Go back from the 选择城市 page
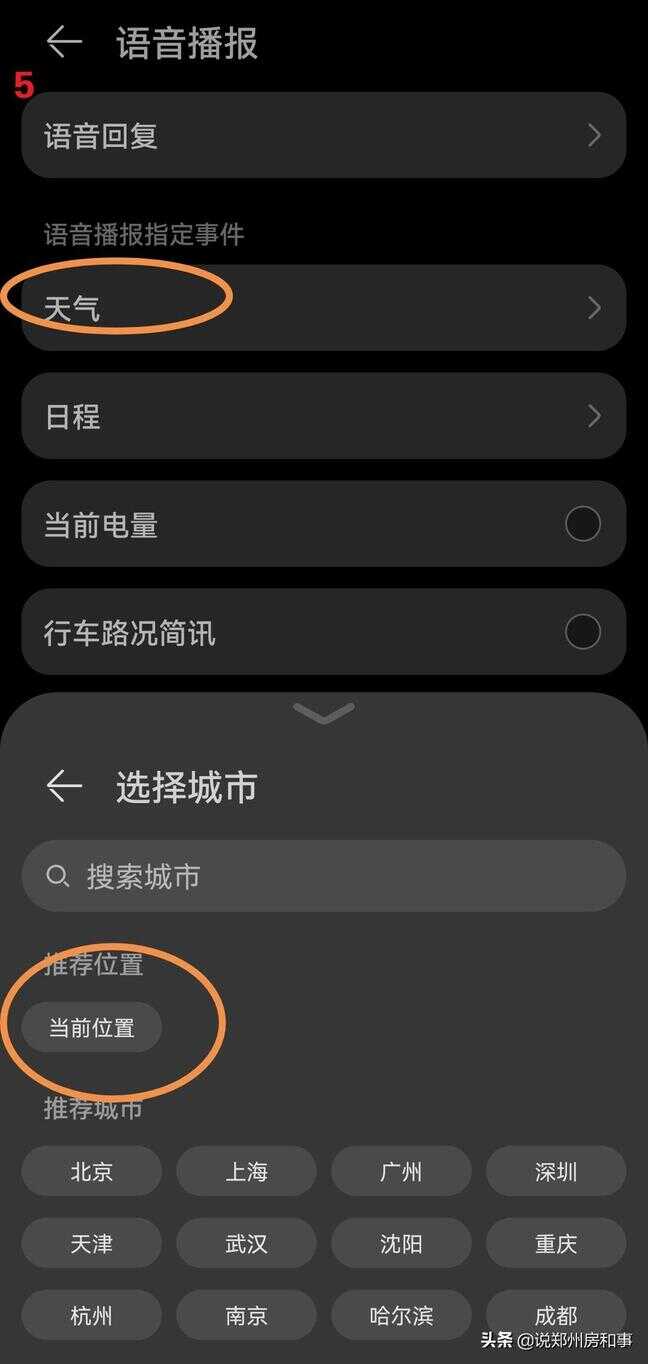Viewport: 648px width, 1364px height. tap(64, 786)
